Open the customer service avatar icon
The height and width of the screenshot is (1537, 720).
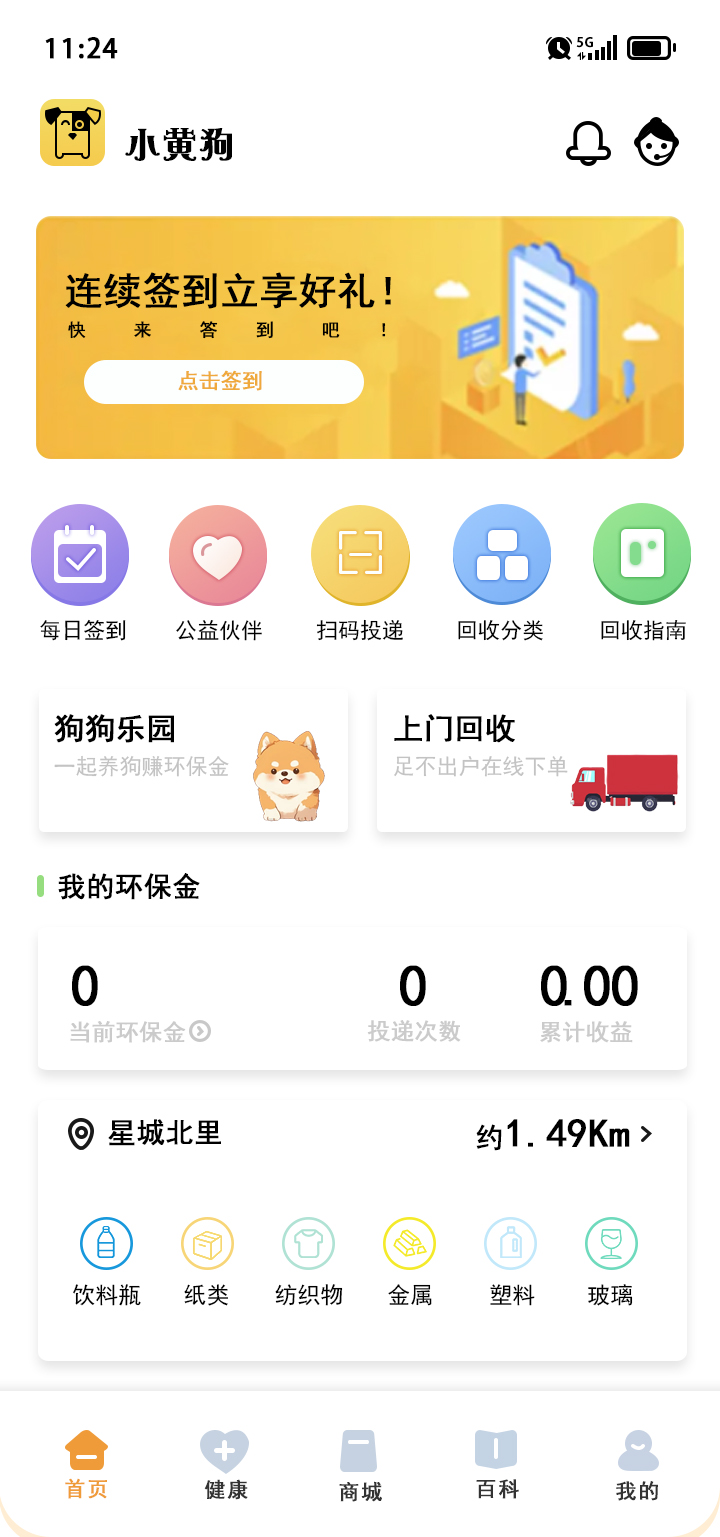pos(657,142)
